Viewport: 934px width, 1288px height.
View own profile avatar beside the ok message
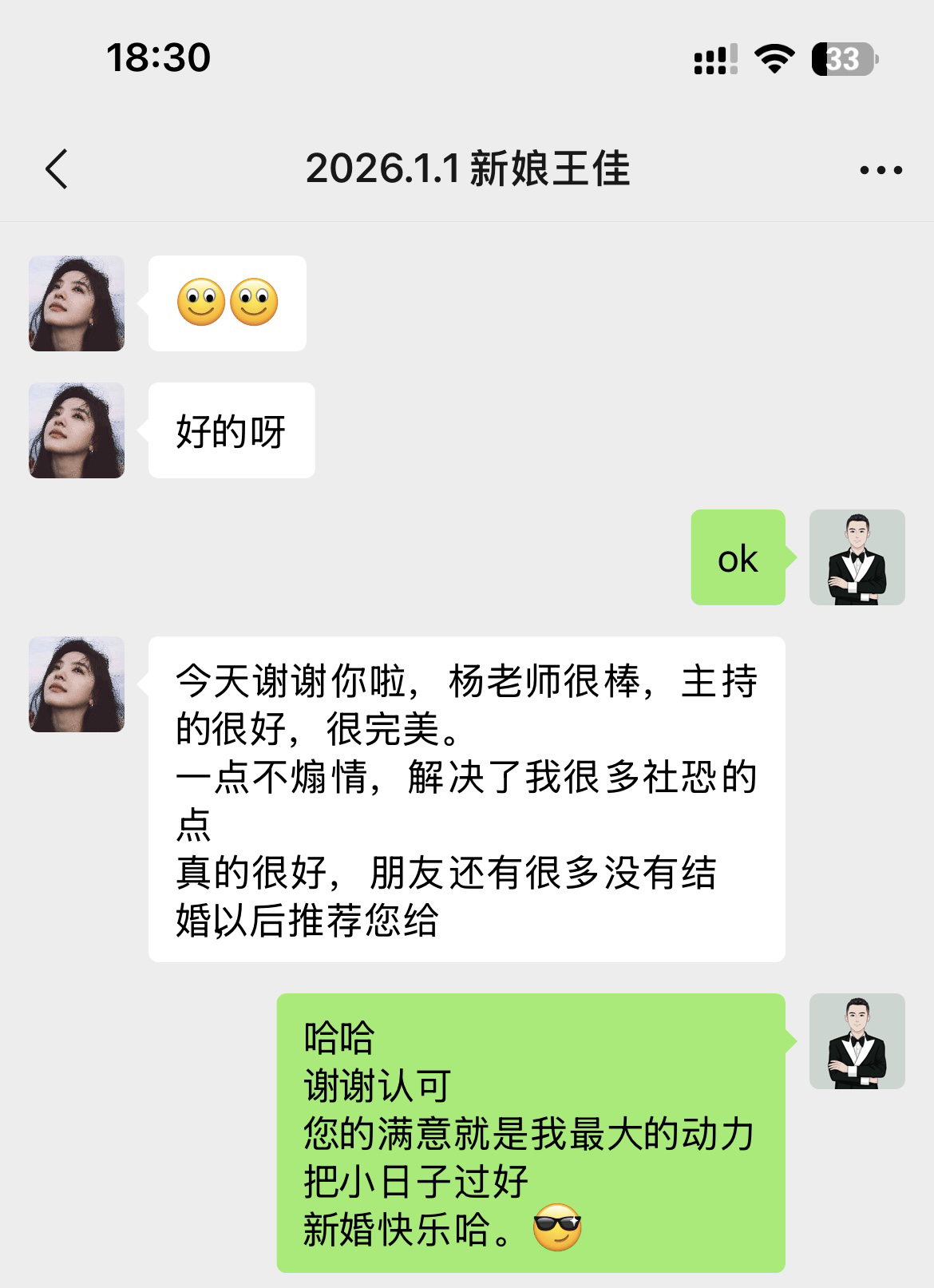point(857,557)
